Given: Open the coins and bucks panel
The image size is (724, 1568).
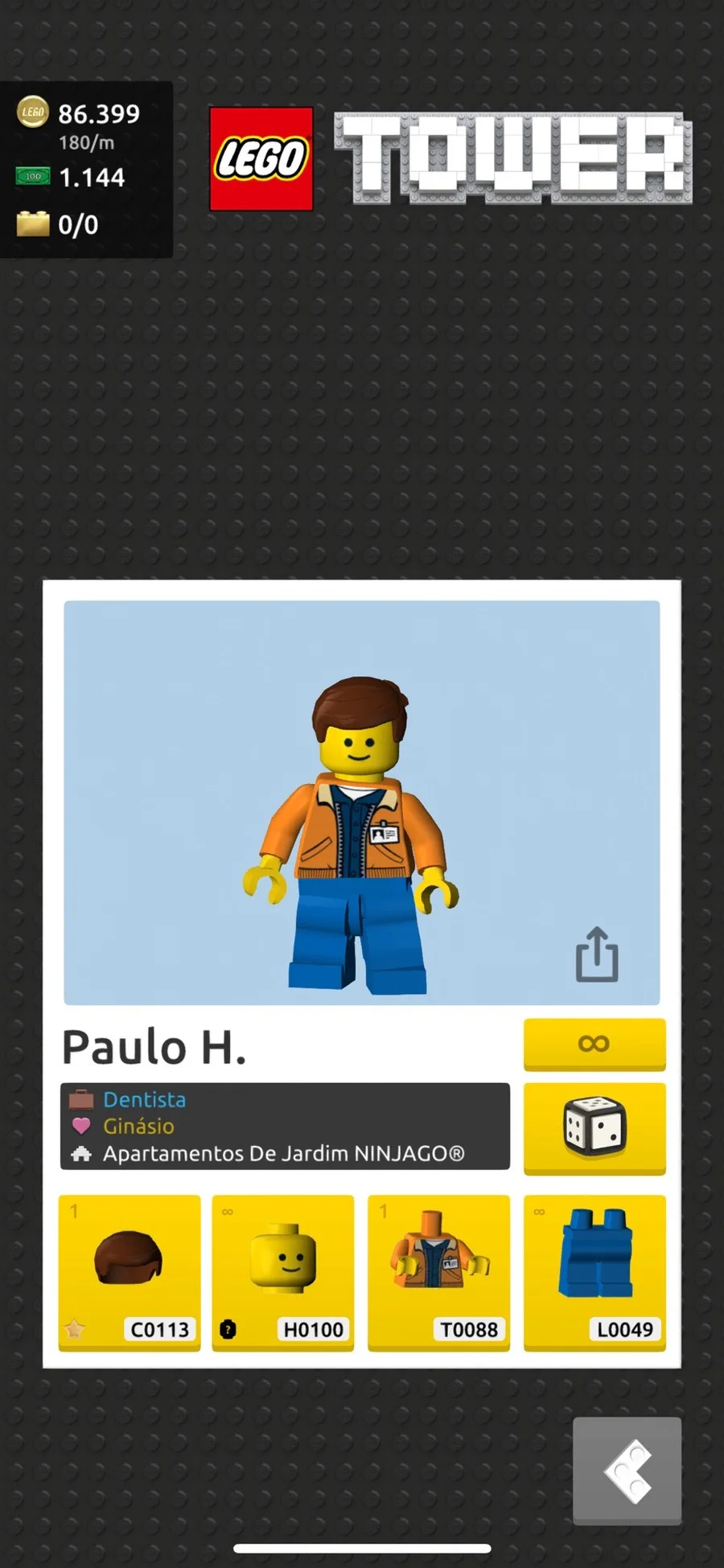Looking at the screenshot, I should point(86,170).
